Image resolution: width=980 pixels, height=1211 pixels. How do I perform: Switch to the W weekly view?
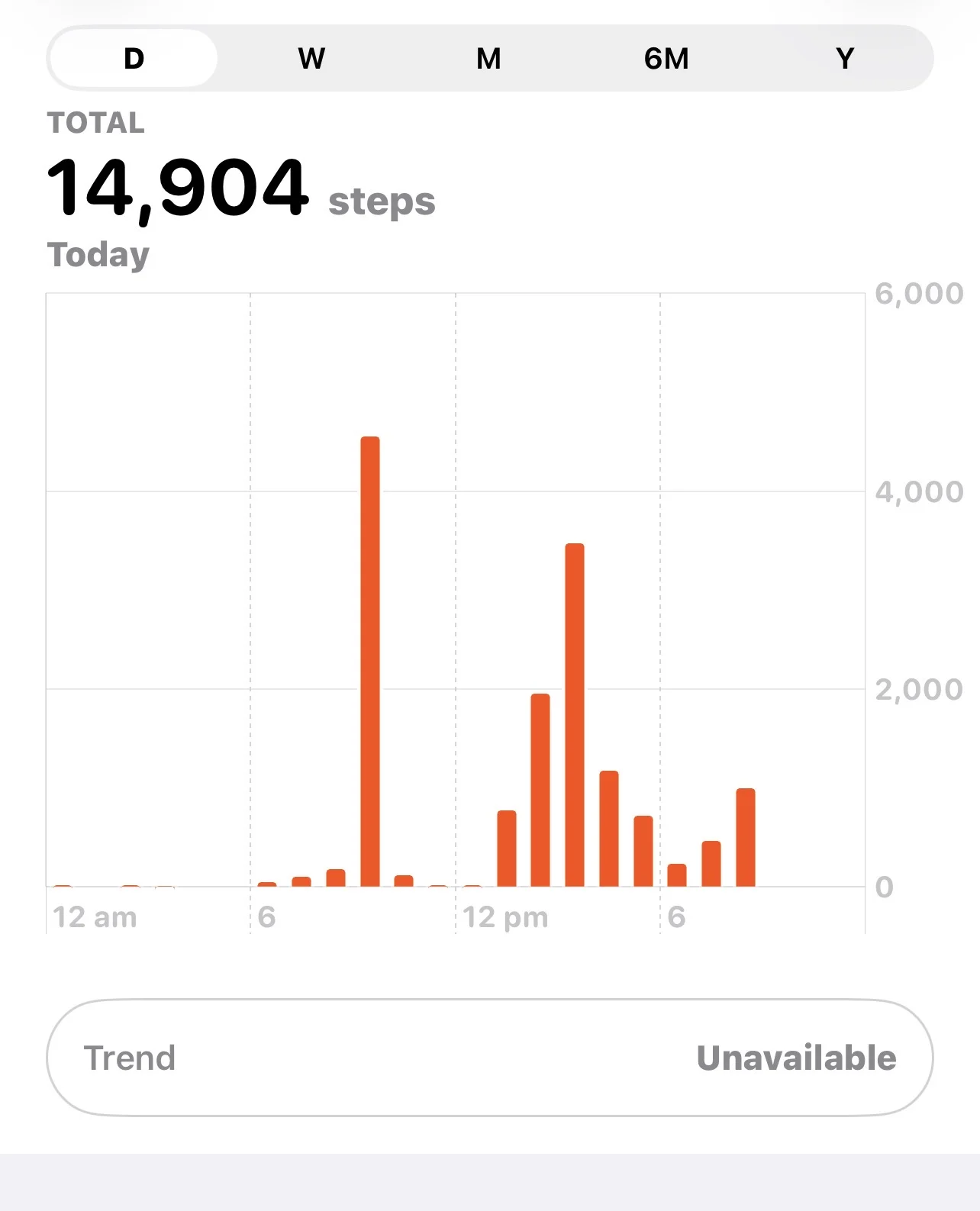[311, 59]
